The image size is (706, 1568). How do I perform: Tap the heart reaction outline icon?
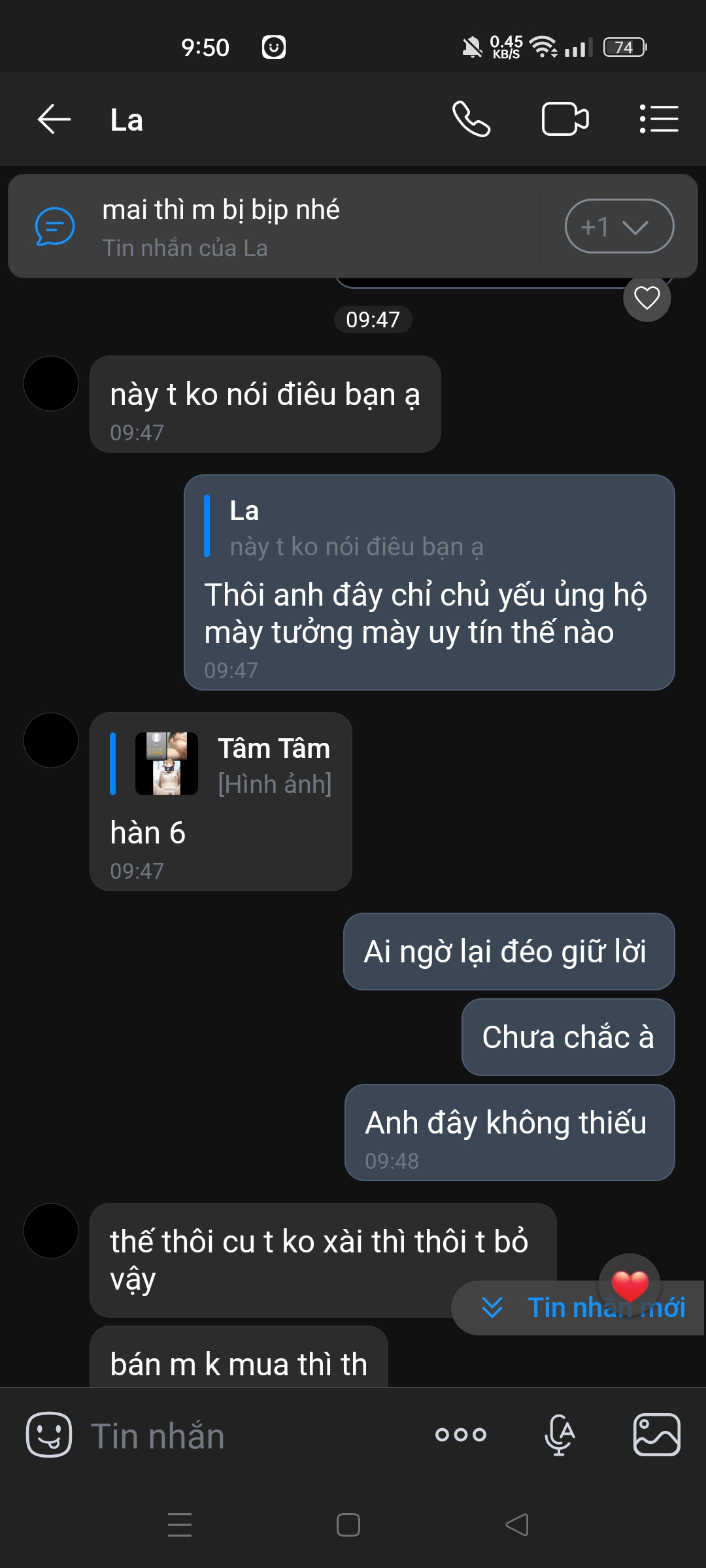[x=647, y=299]
